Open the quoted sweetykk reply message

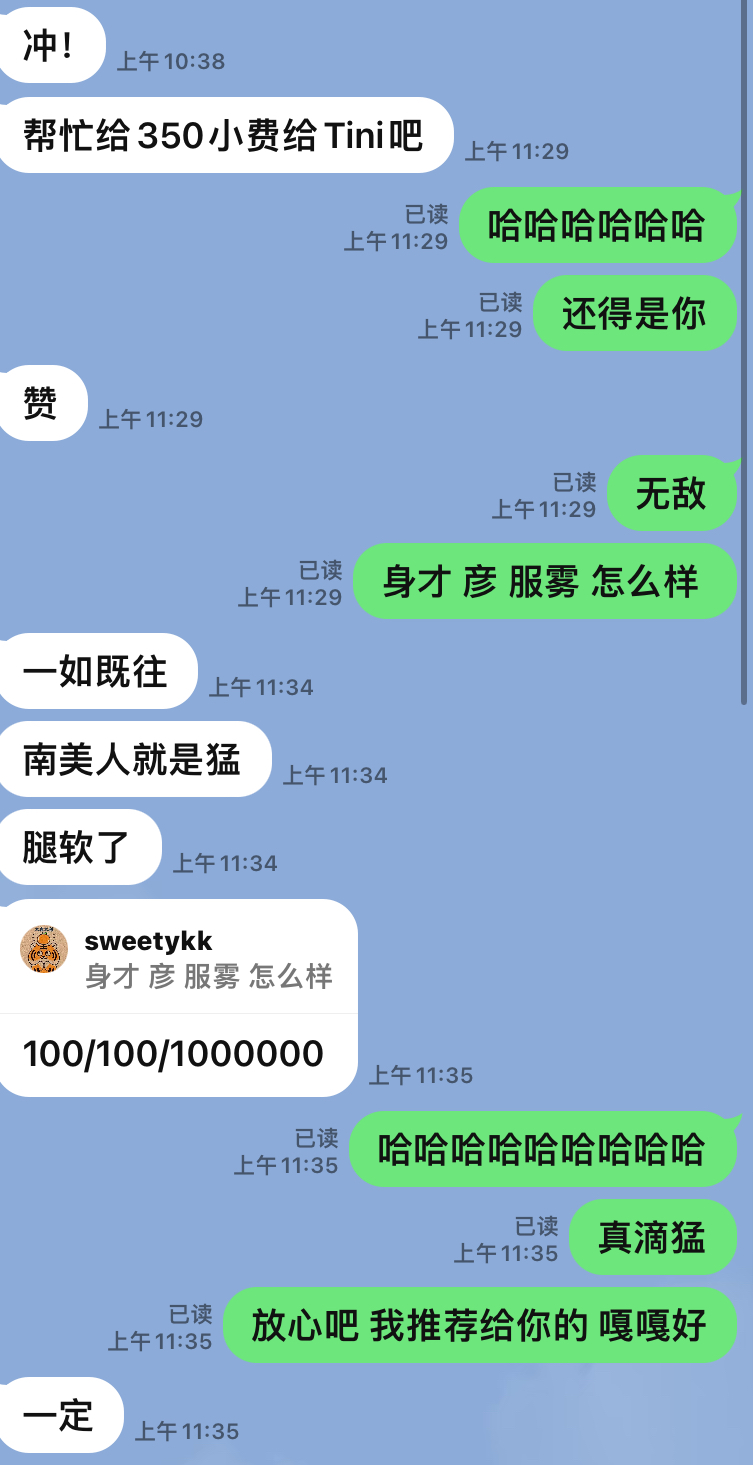177,958
